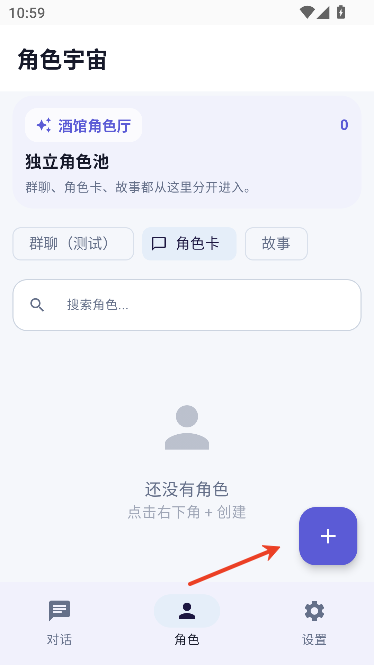This screenshot has height=665, width=374.
Task: Switch to the 群聊（测试）chip
Action: pos(73,243)
